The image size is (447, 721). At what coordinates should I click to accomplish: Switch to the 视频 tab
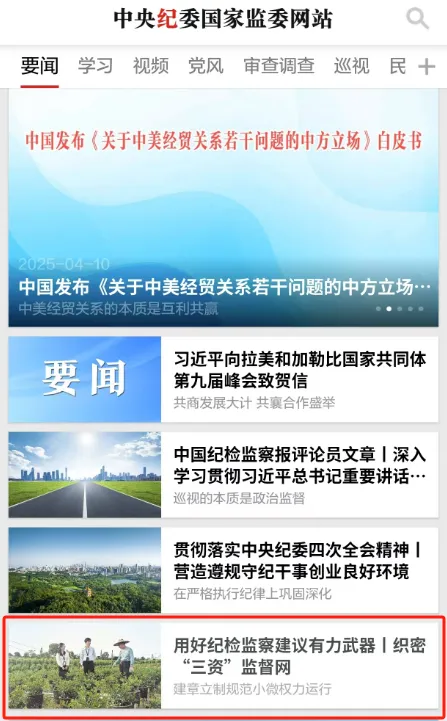150,66
